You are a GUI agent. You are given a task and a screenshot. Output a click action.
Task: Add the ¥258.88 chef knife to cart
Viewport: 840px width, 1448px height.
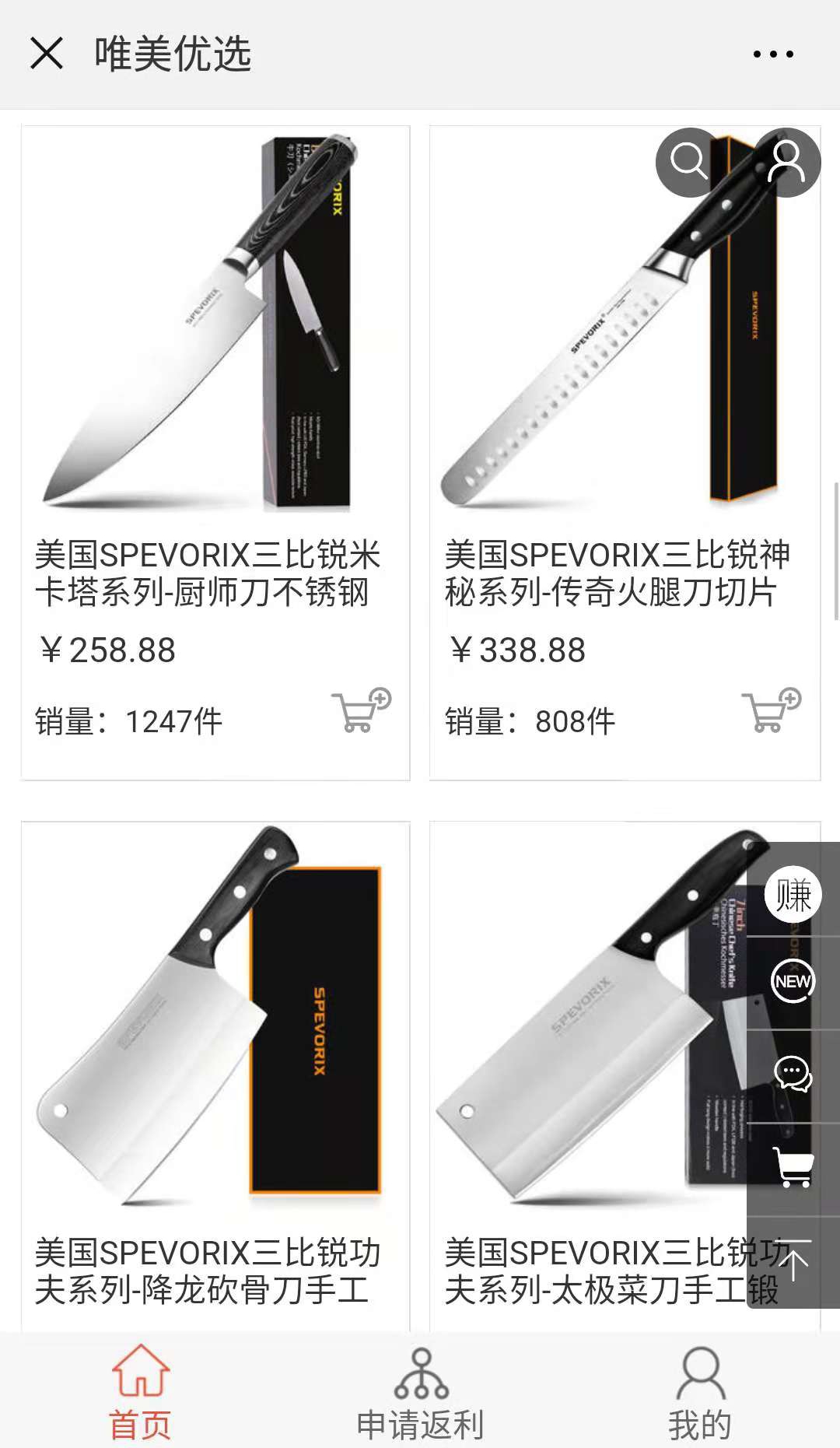[x=361, y=710]
